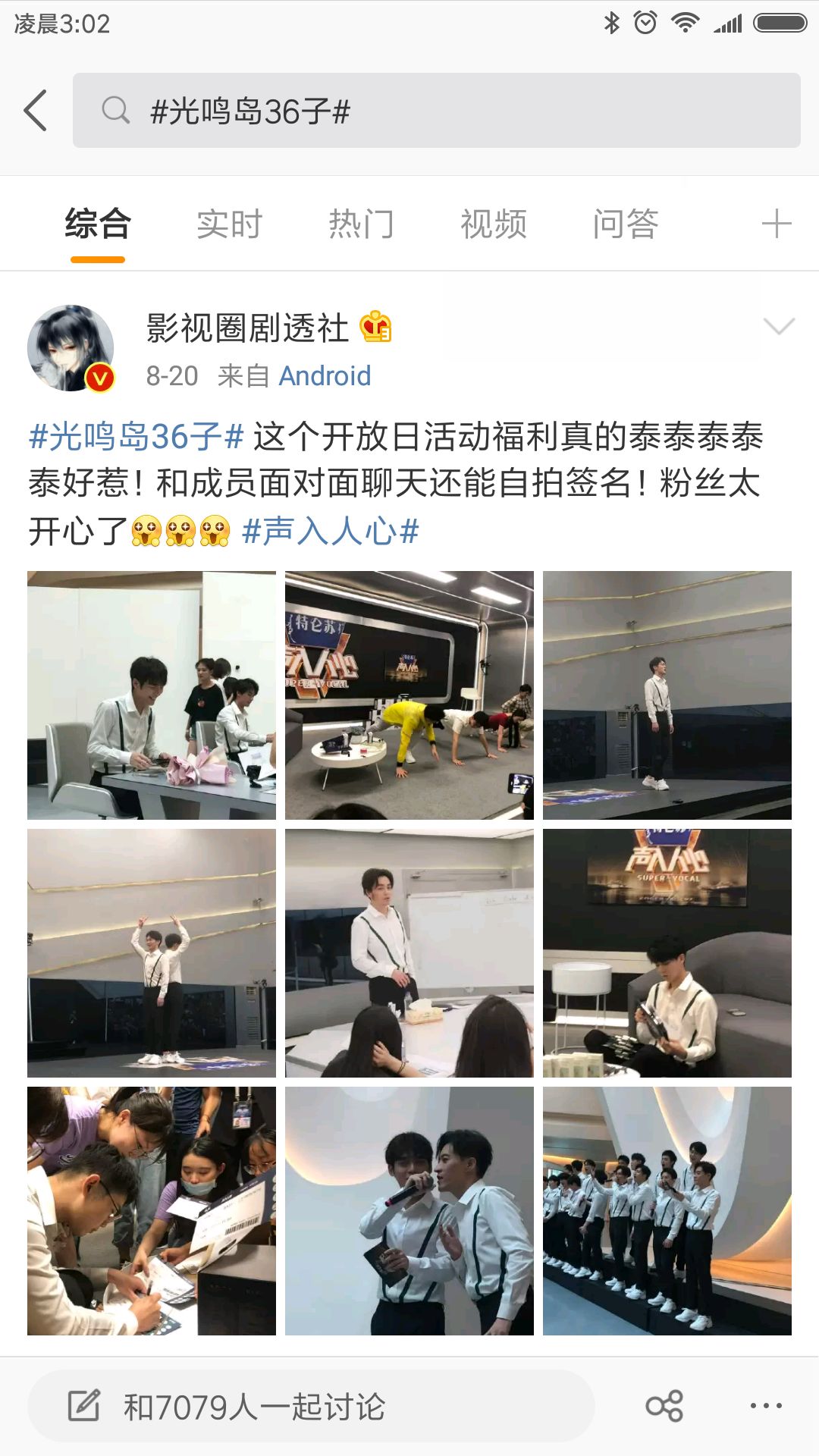This screenshot has width=819, height=1456.
Task: Add more tabs with the plus icon
Action: 777,224
